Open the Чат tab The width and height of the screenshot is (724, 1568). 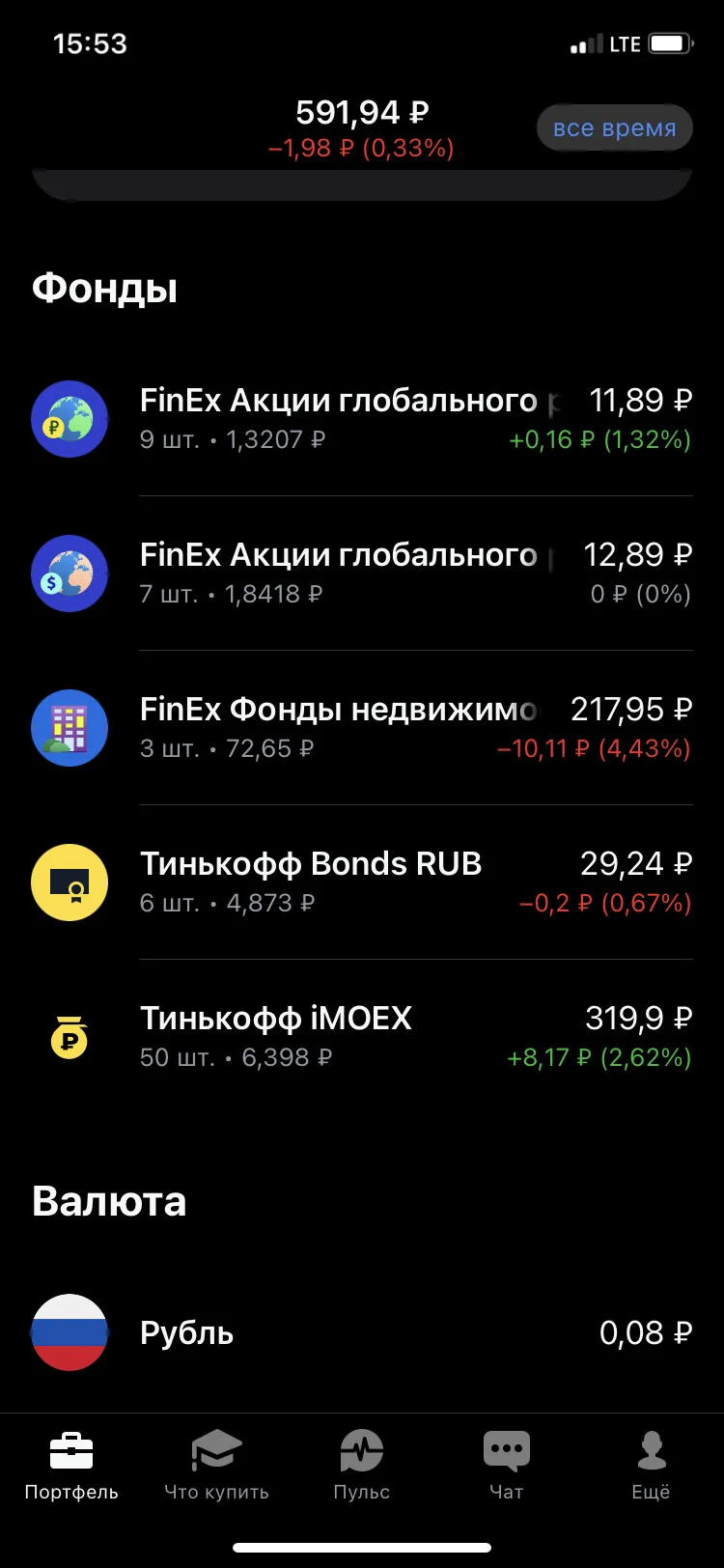507,1466
